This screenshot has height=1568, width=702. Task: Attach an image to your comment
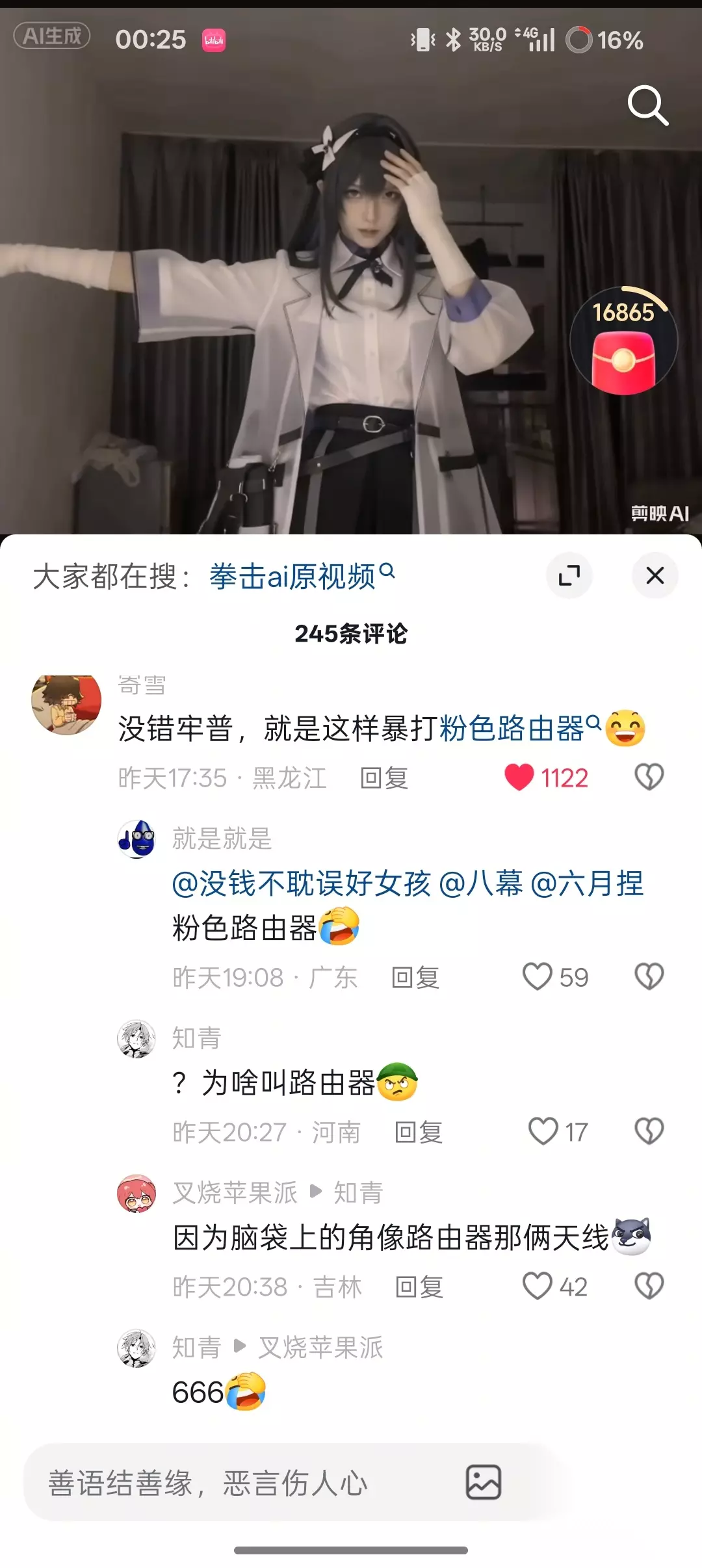[x=484, y=1482]
